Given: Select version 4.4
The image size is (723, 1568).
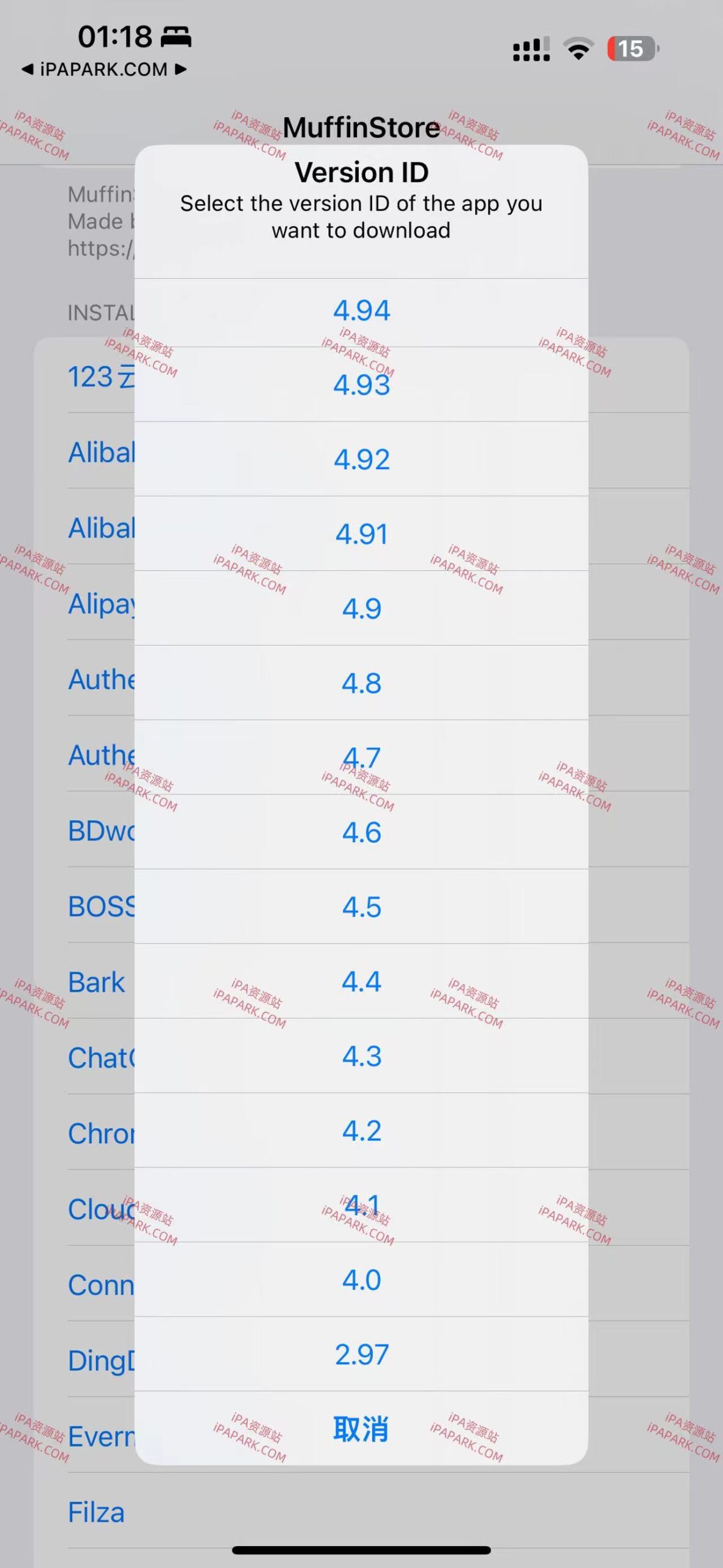Looking at the screenshot, I should coord(361,982).
